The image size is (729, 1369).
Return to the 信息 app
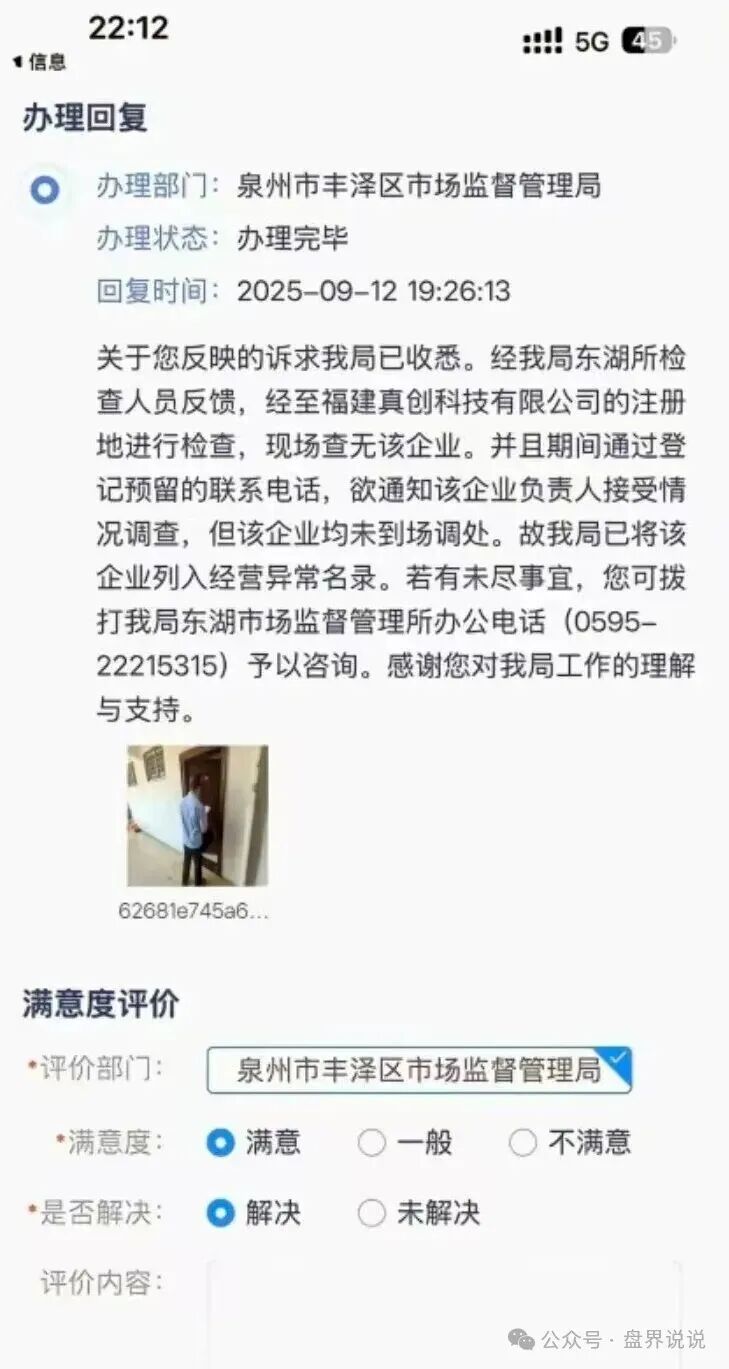40,62
